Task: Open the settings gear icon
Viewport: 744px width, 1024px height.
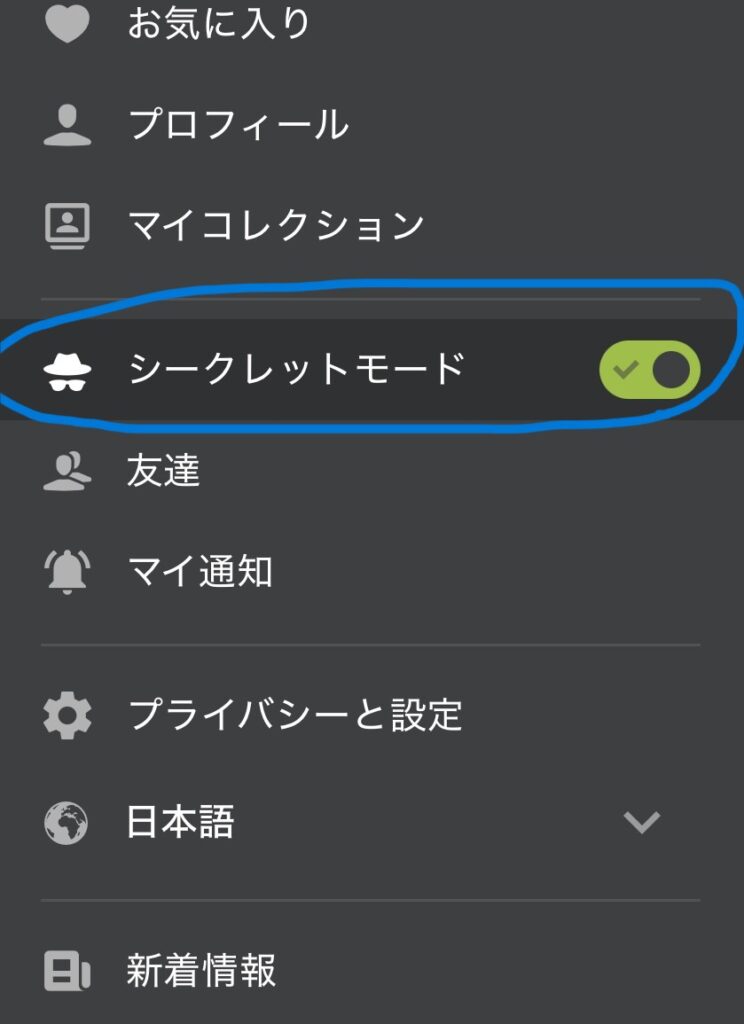Action: (x=66, y=716)
